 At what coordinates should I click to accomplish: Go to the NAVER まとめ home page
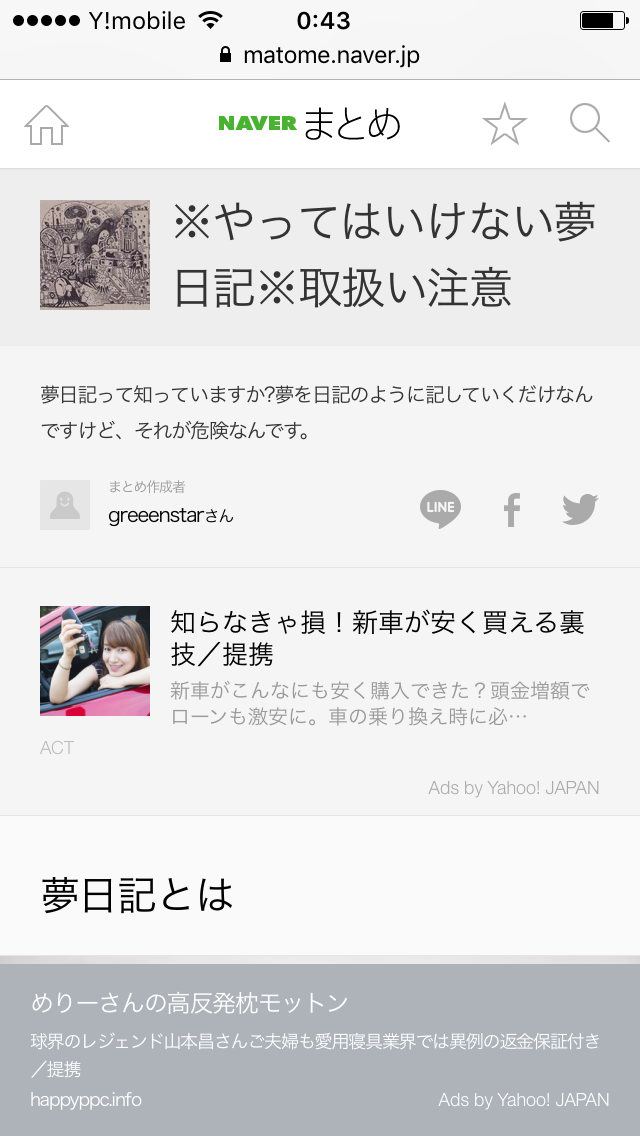click(46, 125)
